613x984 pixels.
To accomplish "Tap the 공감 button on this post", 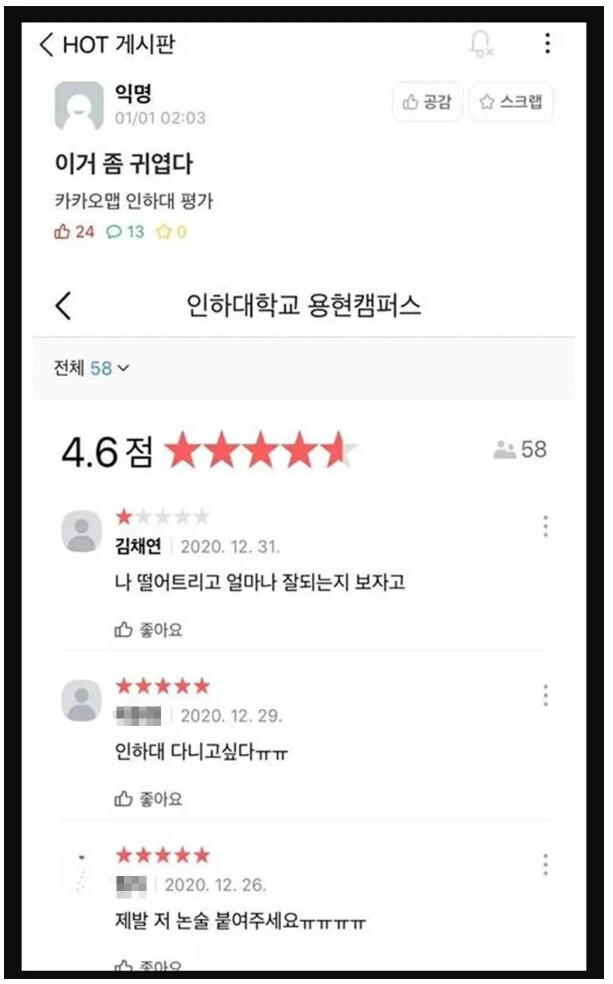I will click(x=427, y=102).
